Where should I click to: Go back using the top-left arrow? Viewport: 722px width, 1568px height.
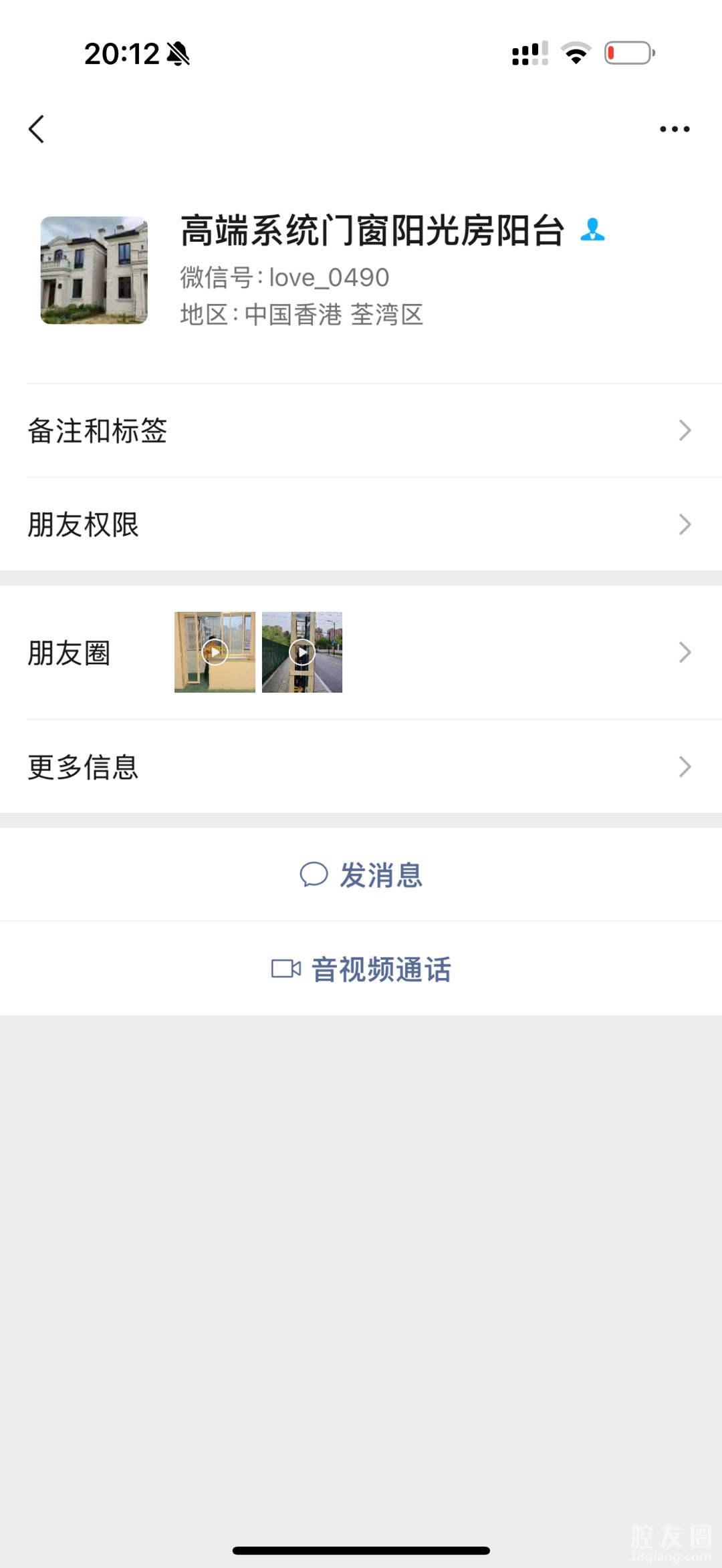(37, 129)
